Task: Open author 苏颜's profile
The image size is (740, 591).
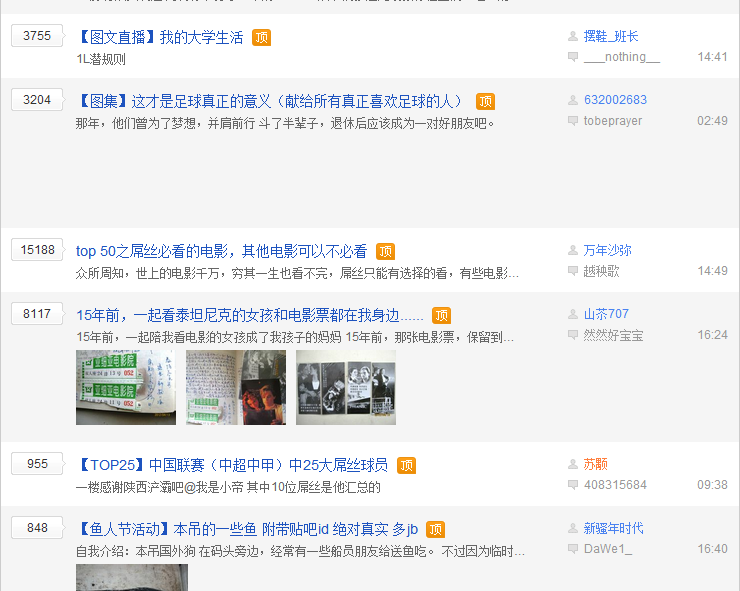Action: click(596, 464)
